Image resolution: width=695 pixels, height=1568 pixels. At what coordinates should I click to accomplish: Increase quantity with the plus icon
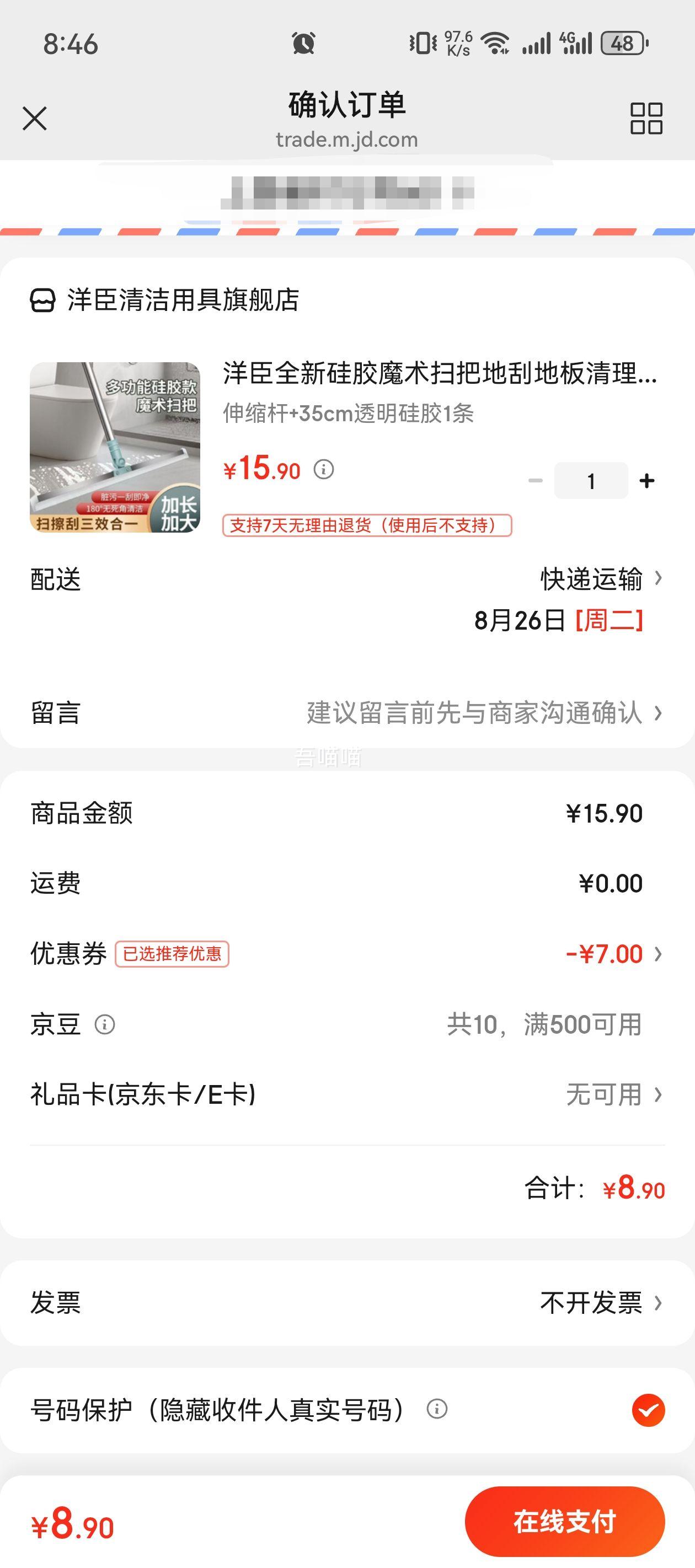[x=646, y=480]
